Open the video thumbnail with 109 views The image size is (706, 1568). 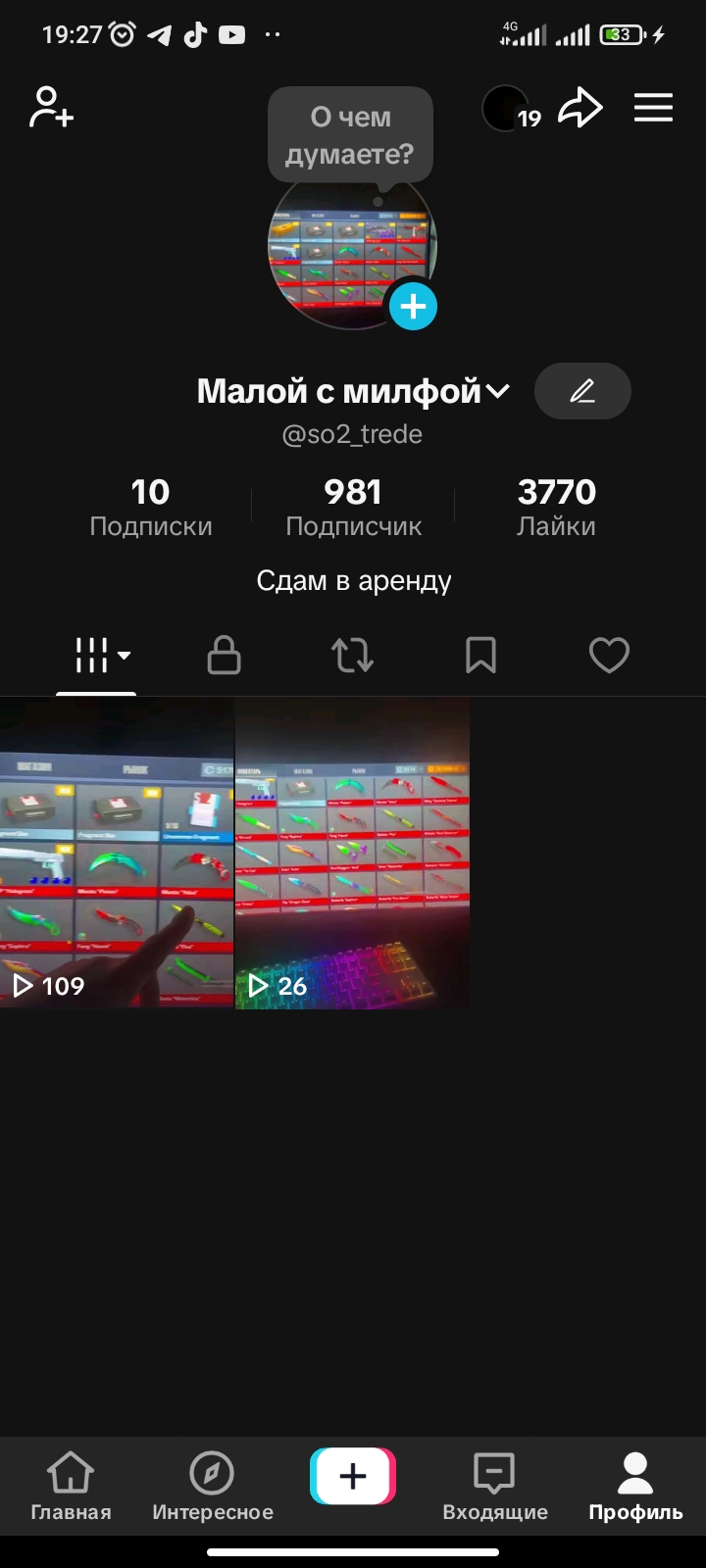(117, 851)
